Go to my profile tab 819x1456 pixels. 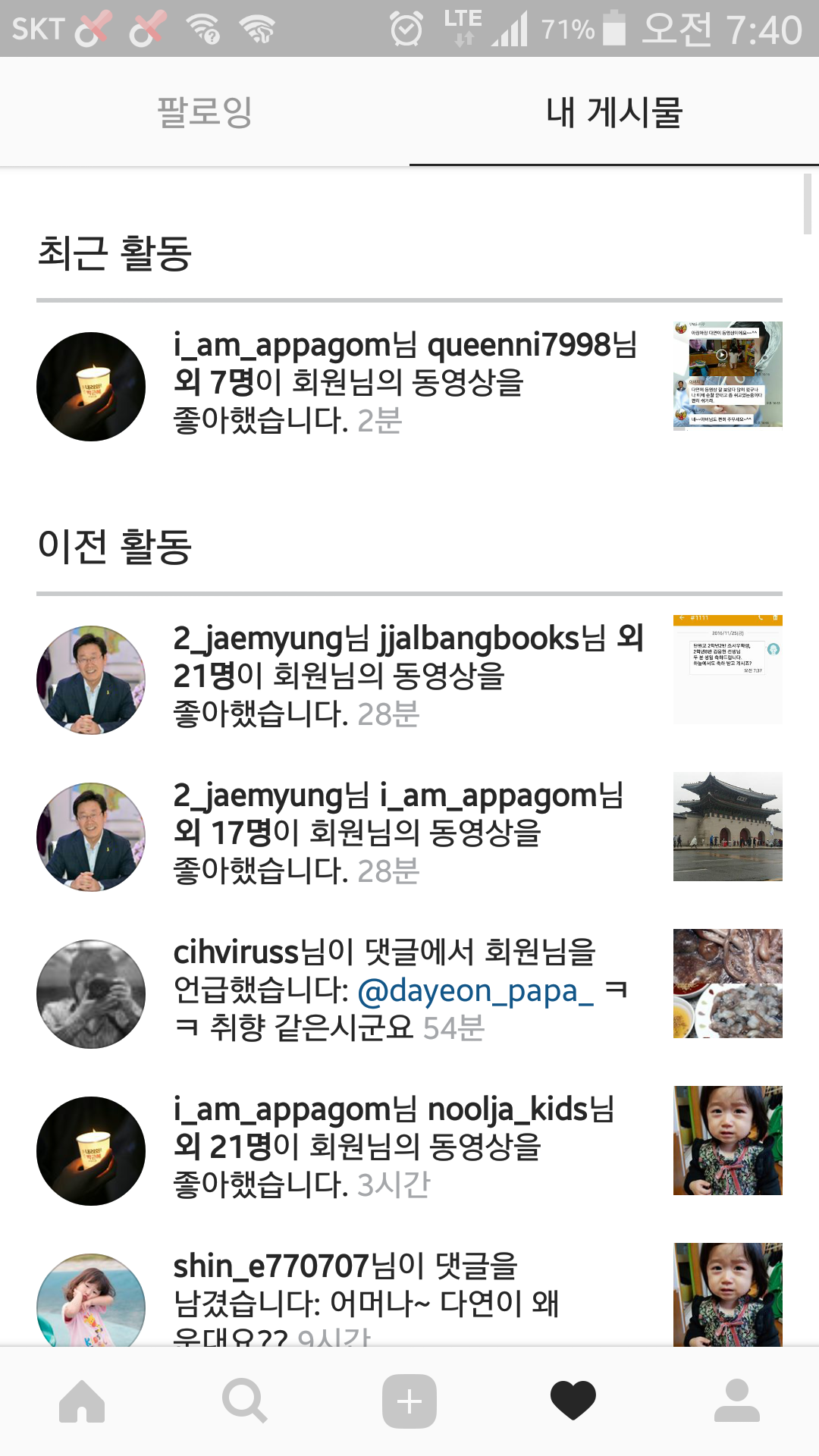pyautogui.click(x=737, y=1401)
